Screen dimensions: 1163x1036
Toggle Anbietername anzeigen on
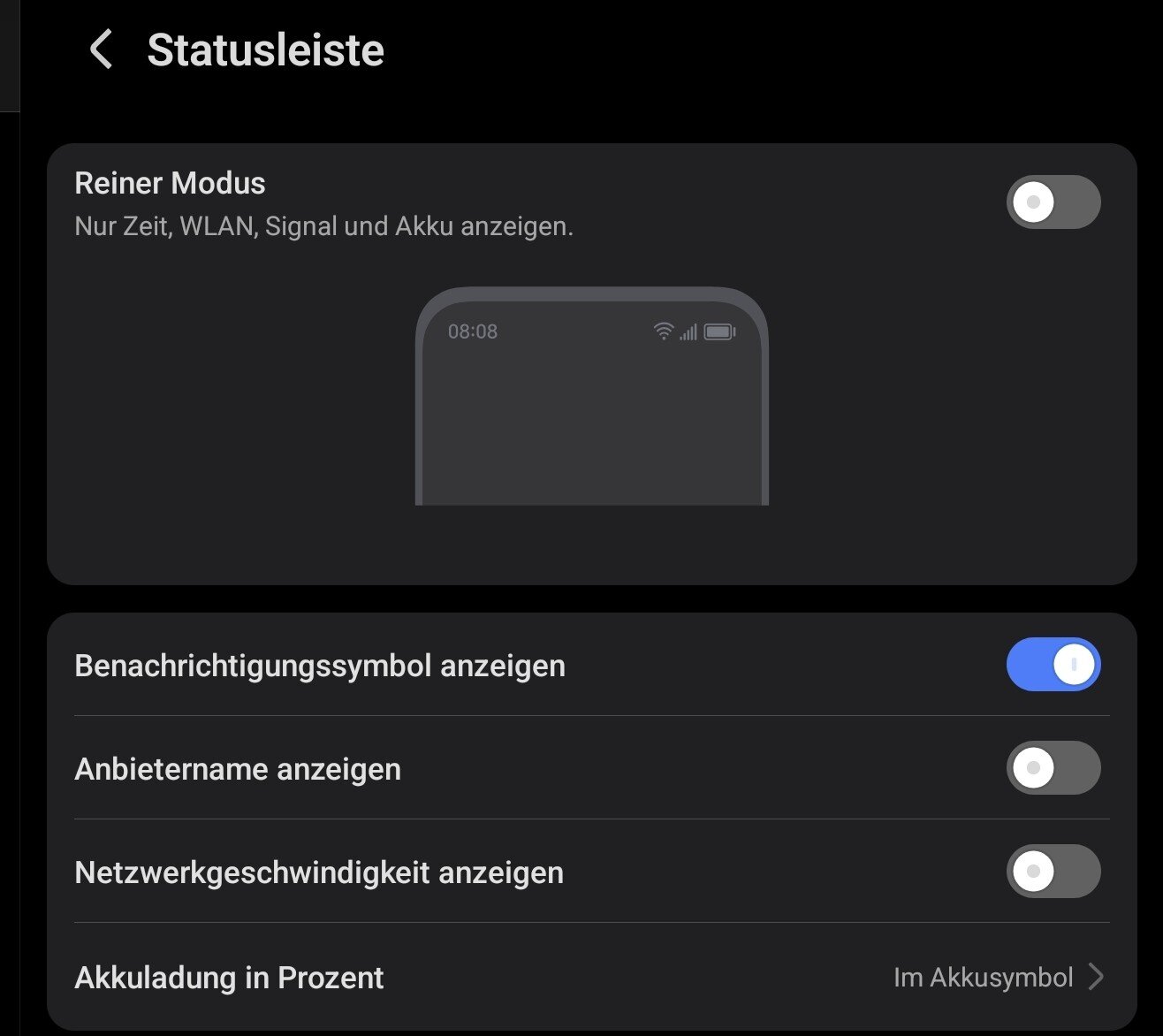tap(1053, 768)
